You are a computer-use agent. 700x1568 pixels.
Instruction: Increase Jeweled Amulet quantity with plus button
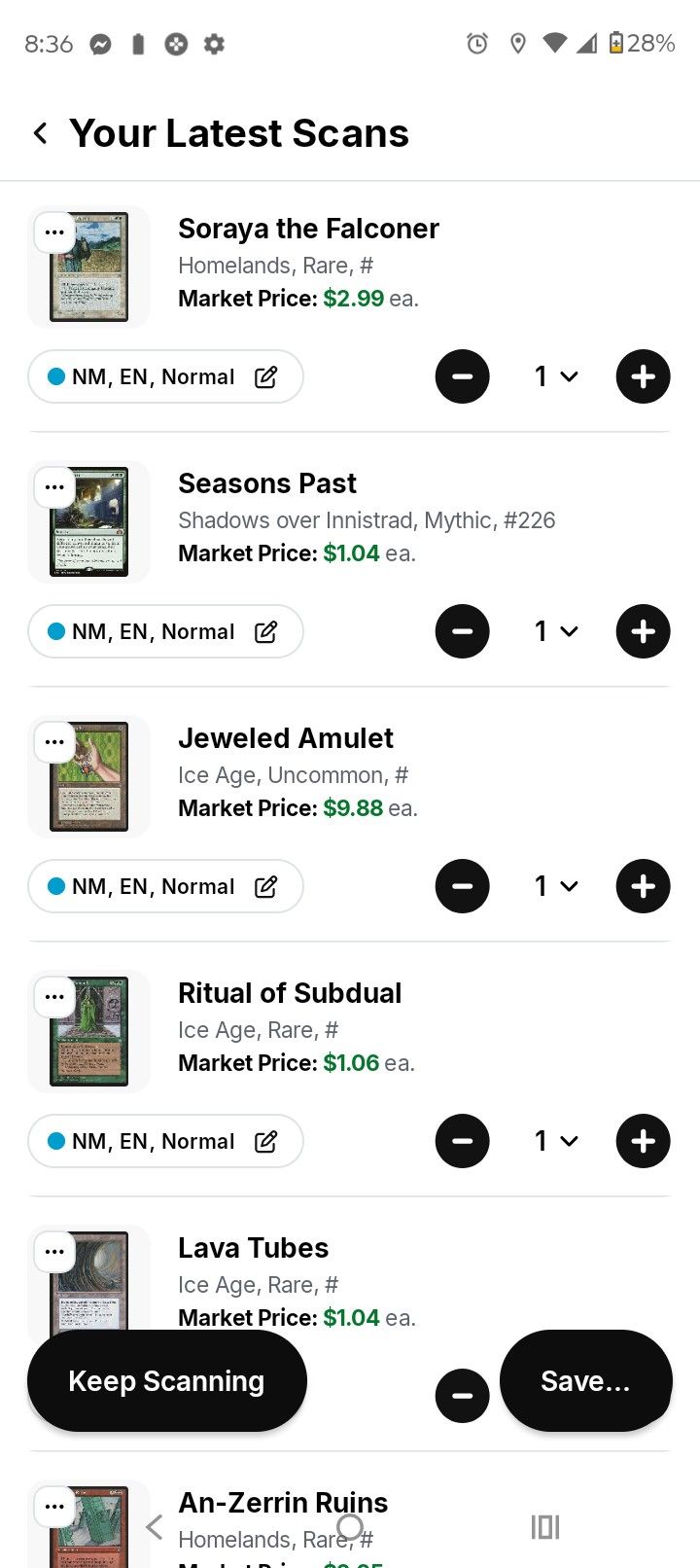click(643, 886)
